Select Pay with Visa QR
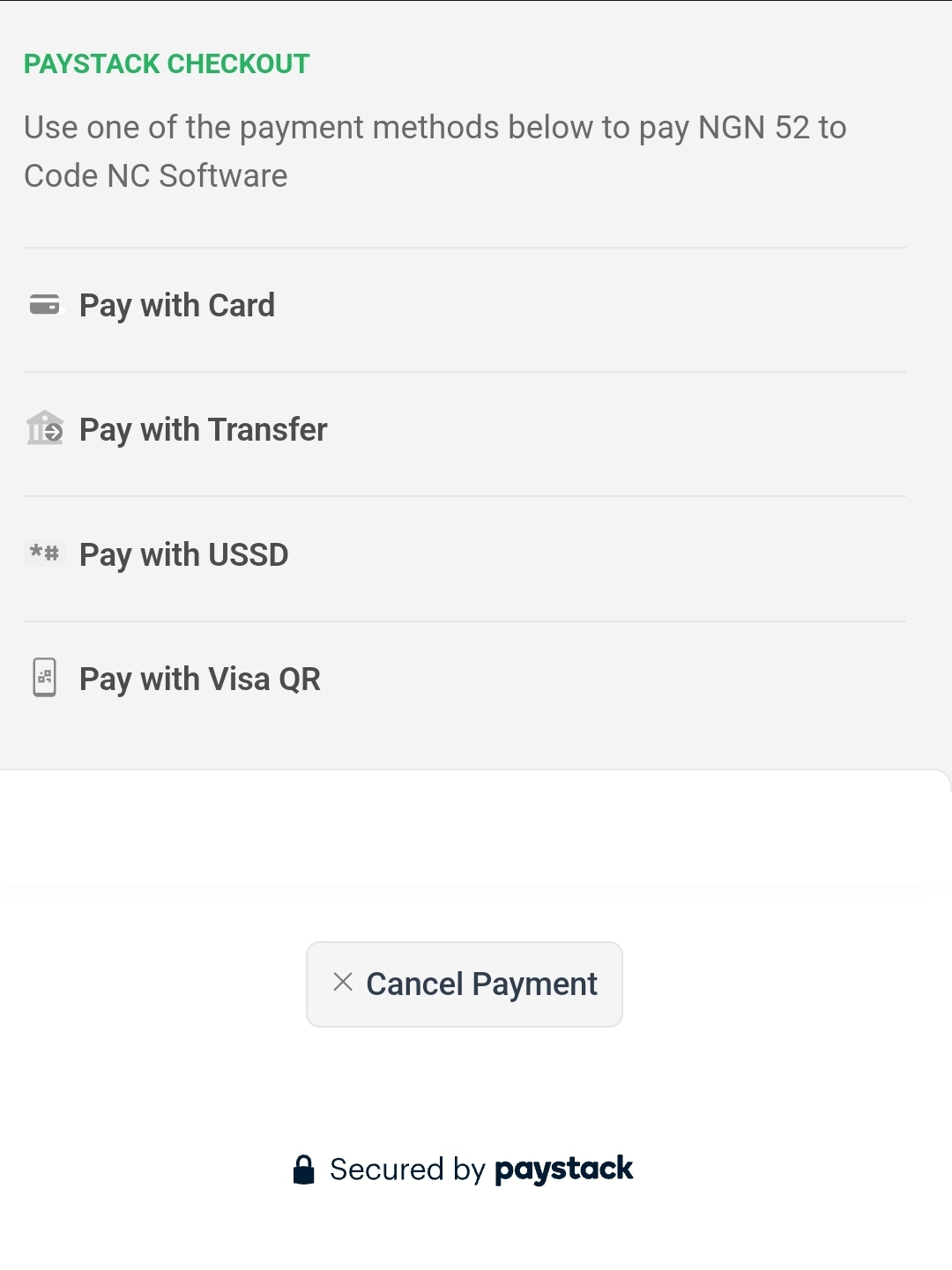Image resolution: width=952 pixels, height=1270 pixels. (199, 680)
